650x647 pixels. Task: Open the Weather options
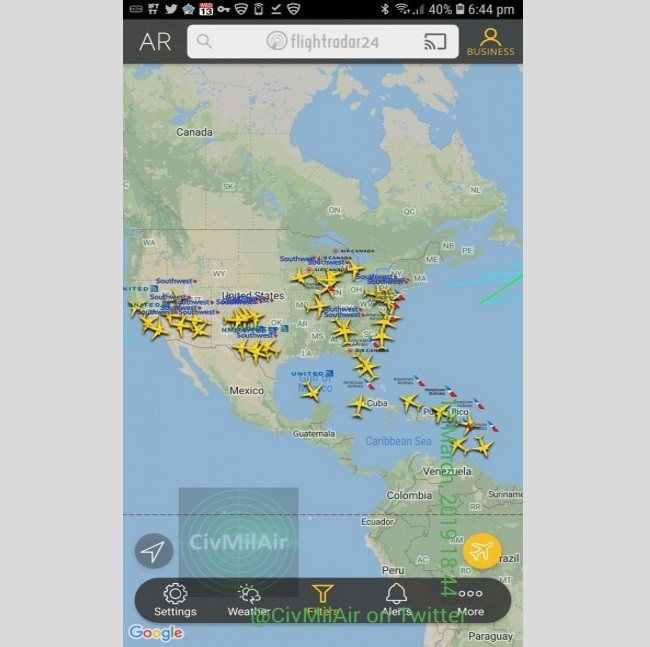(x=248, y=600)
